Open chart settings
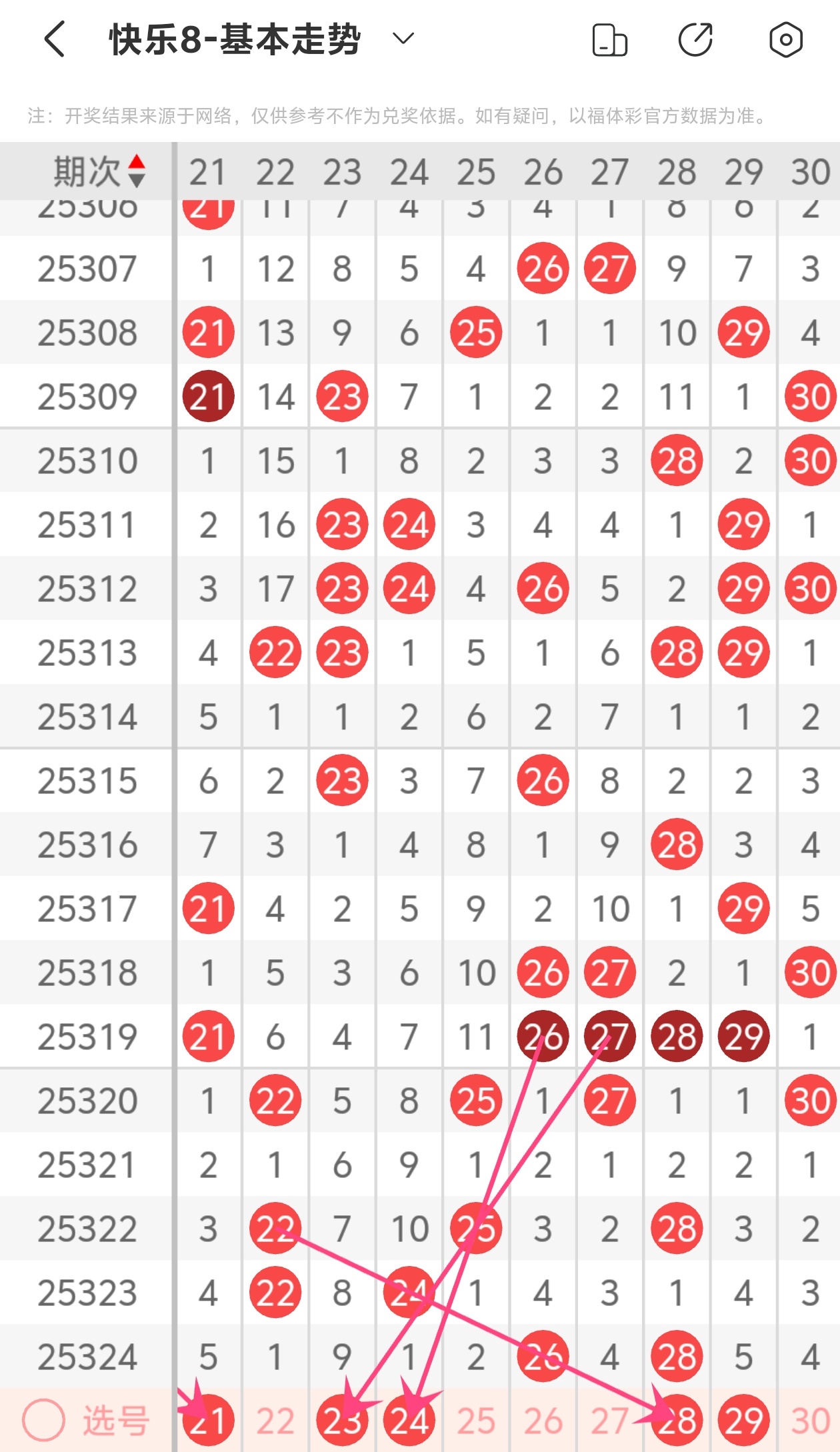840x1452 pixels. click(785, 40)
